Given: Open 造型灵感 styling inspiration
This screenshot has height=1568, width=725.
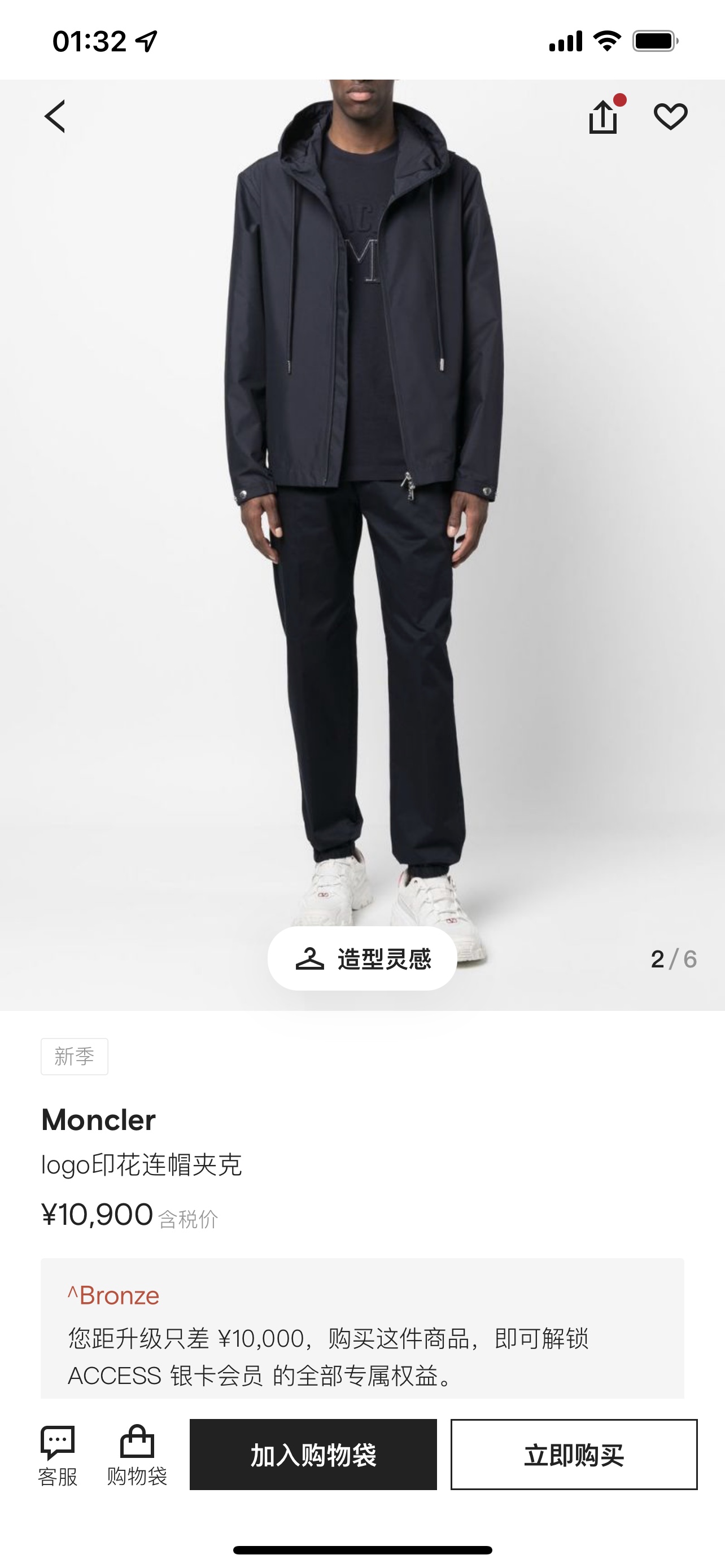Looking at the screenshot, I should (x=362, y=959).
